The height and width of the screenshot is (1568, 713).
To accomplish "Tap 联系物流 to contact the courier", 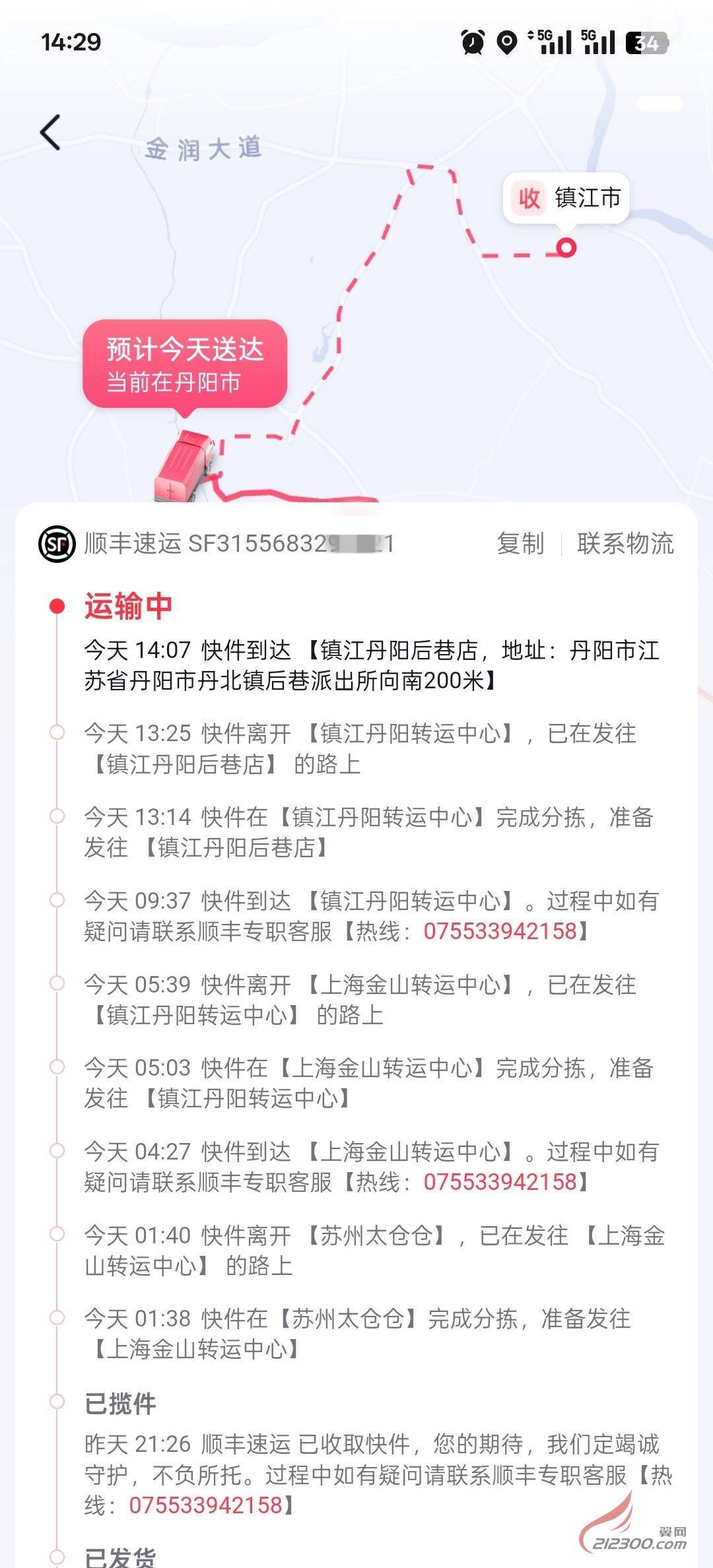I will (625, 544).
